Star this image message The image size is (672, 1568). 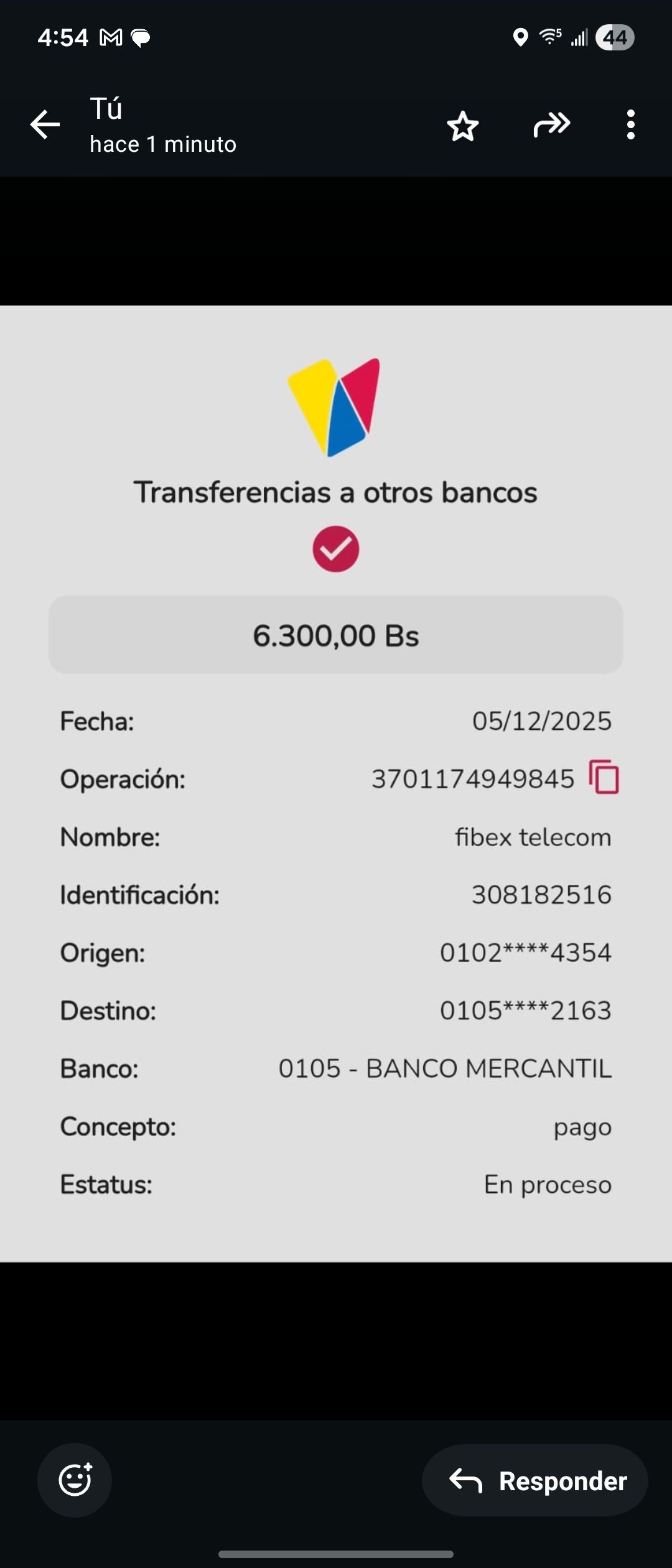(463, 126)
